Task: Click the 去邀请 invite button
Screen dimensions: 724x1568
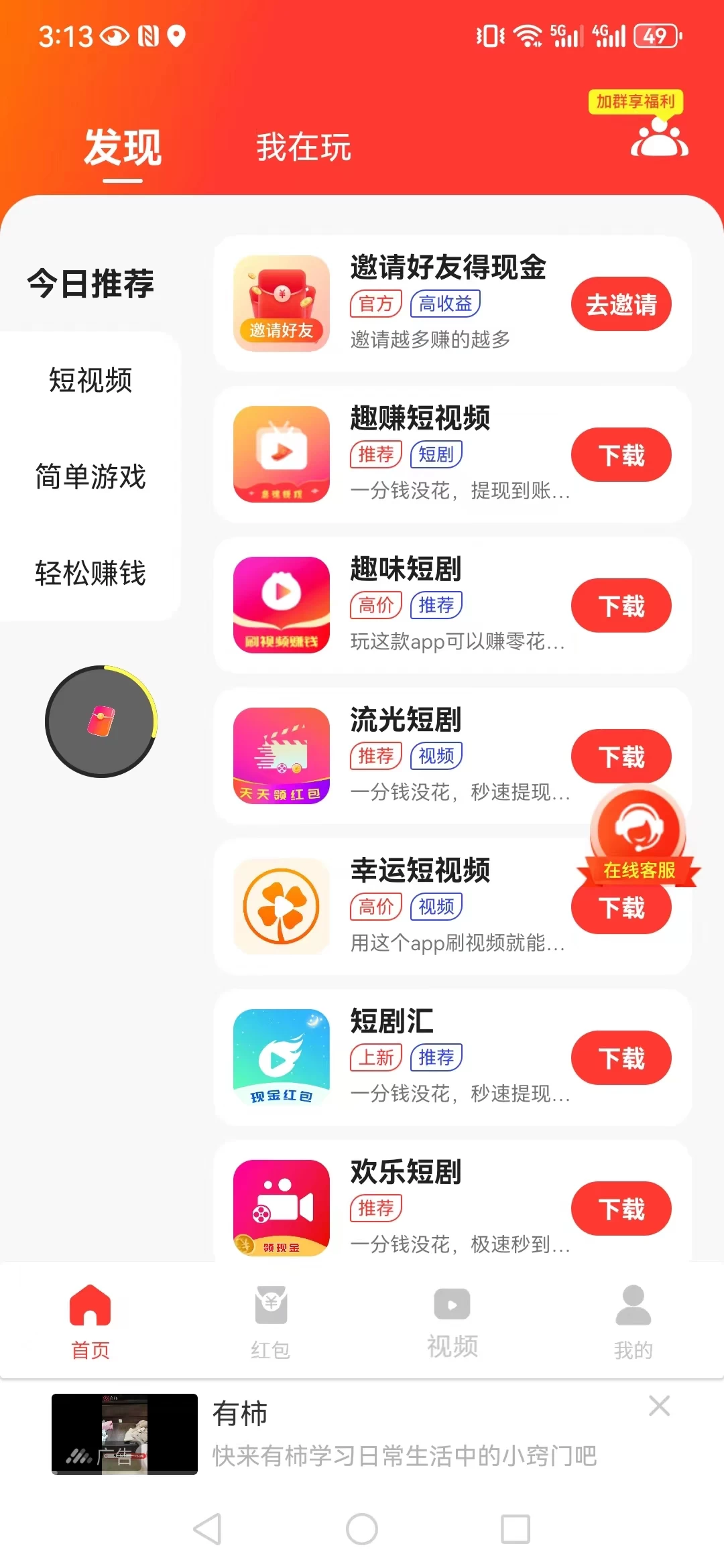Action: pyautogui.click(x=620, y=304)
